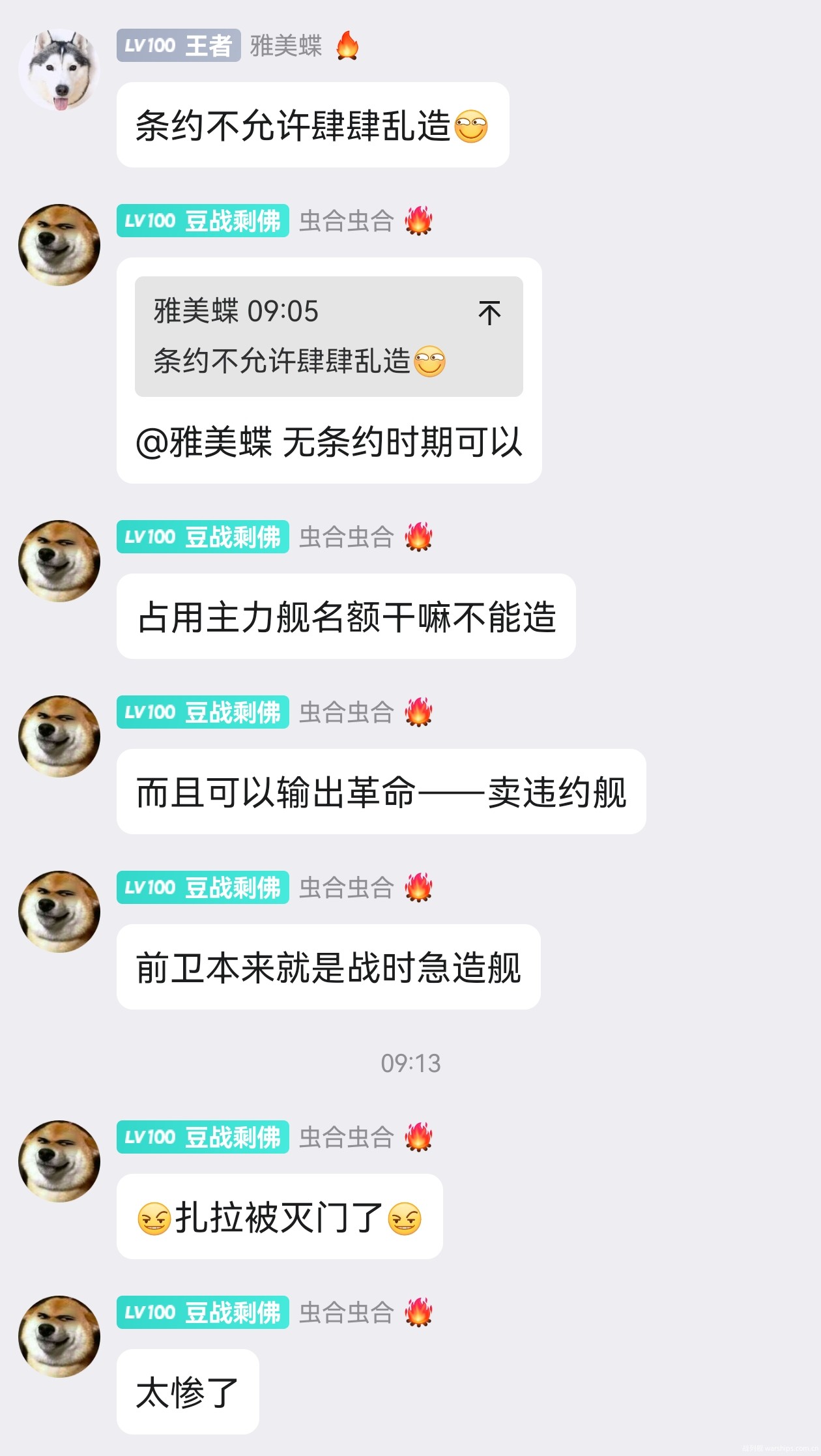This screenshot has height=1456, width=821.
Task: Open 雅美蝶's husky avatar profile
Action: coord(59,70)
